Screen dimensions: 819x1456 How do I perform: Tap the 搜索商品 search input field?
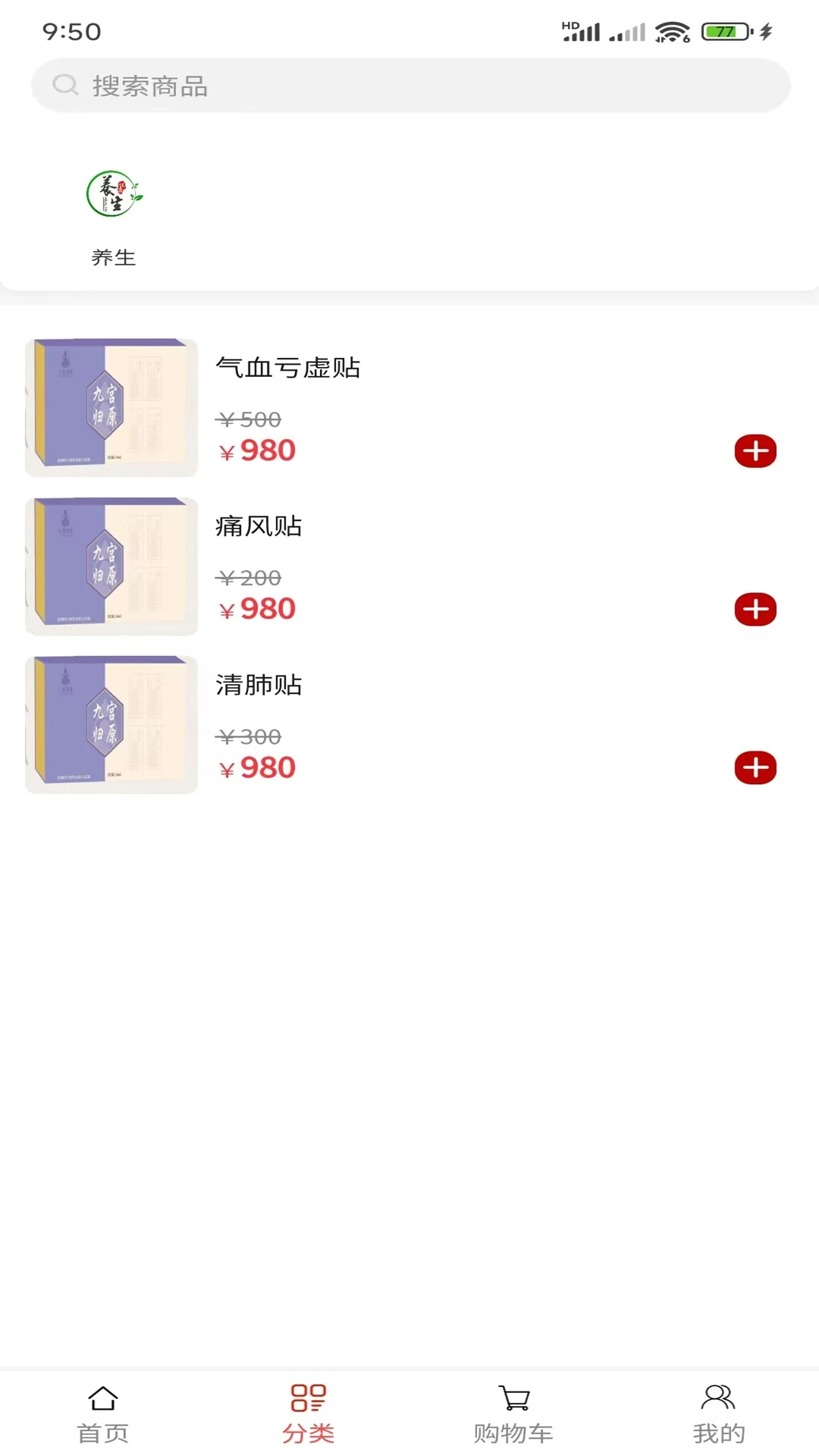[x=409, y=85]
